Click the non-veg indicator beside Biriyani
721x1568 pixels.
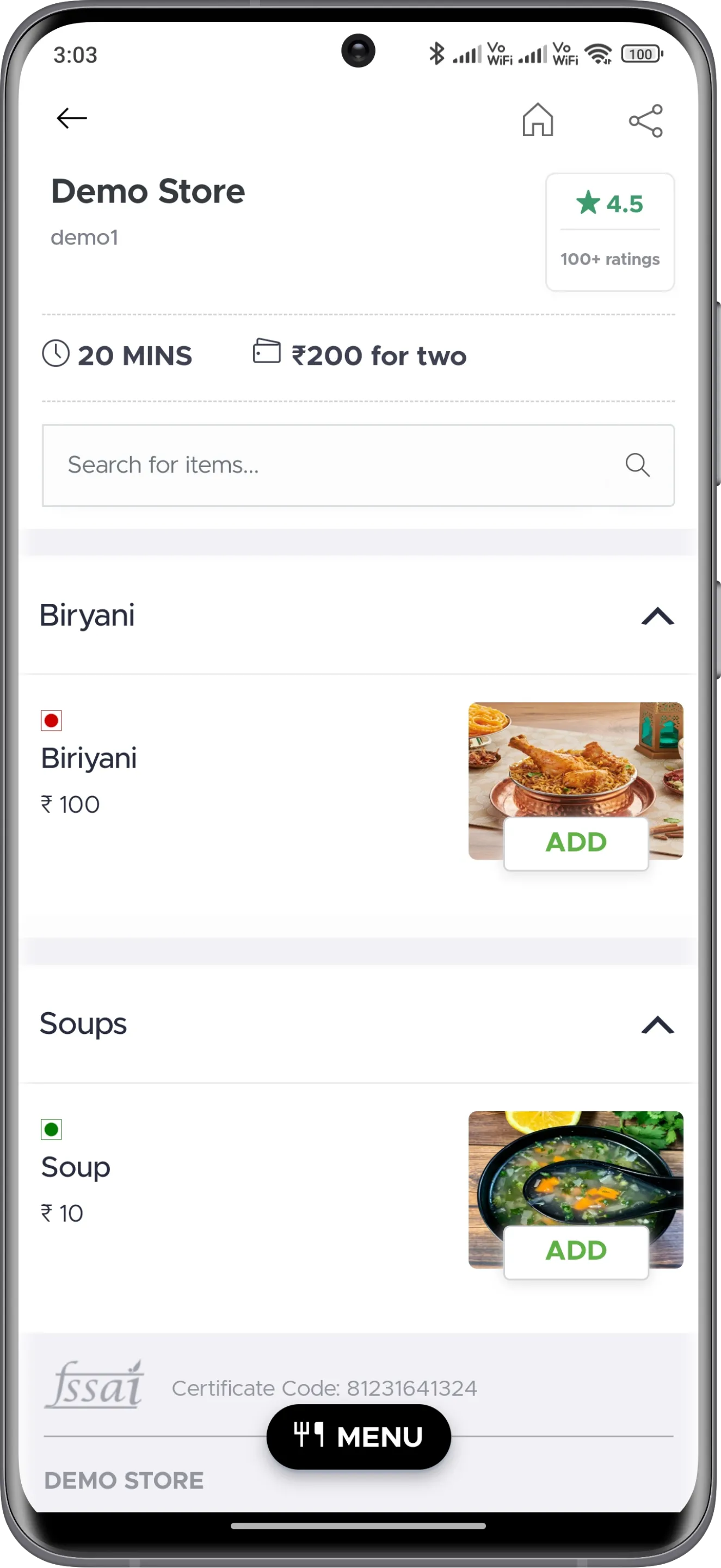(51, 721)
